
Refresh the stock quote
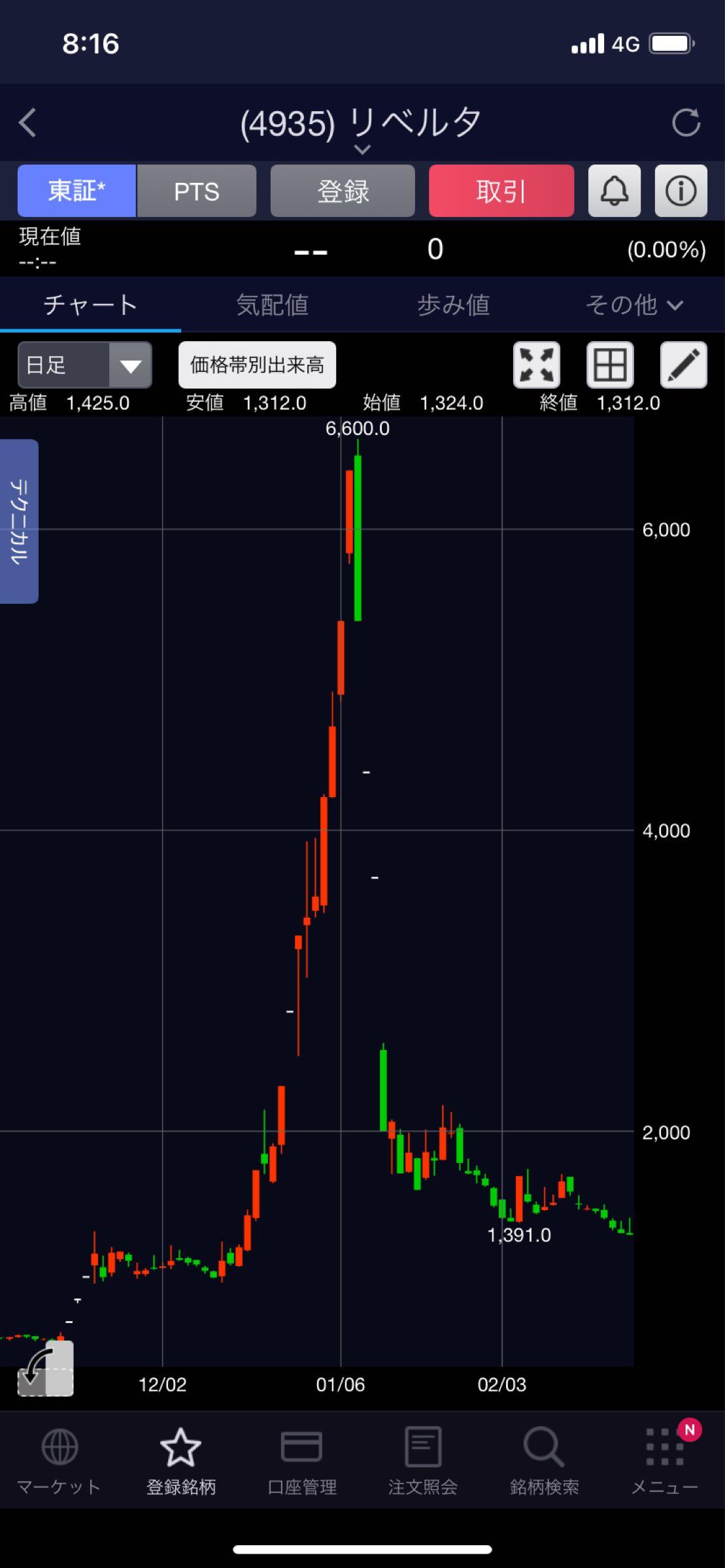pos(686,123)
